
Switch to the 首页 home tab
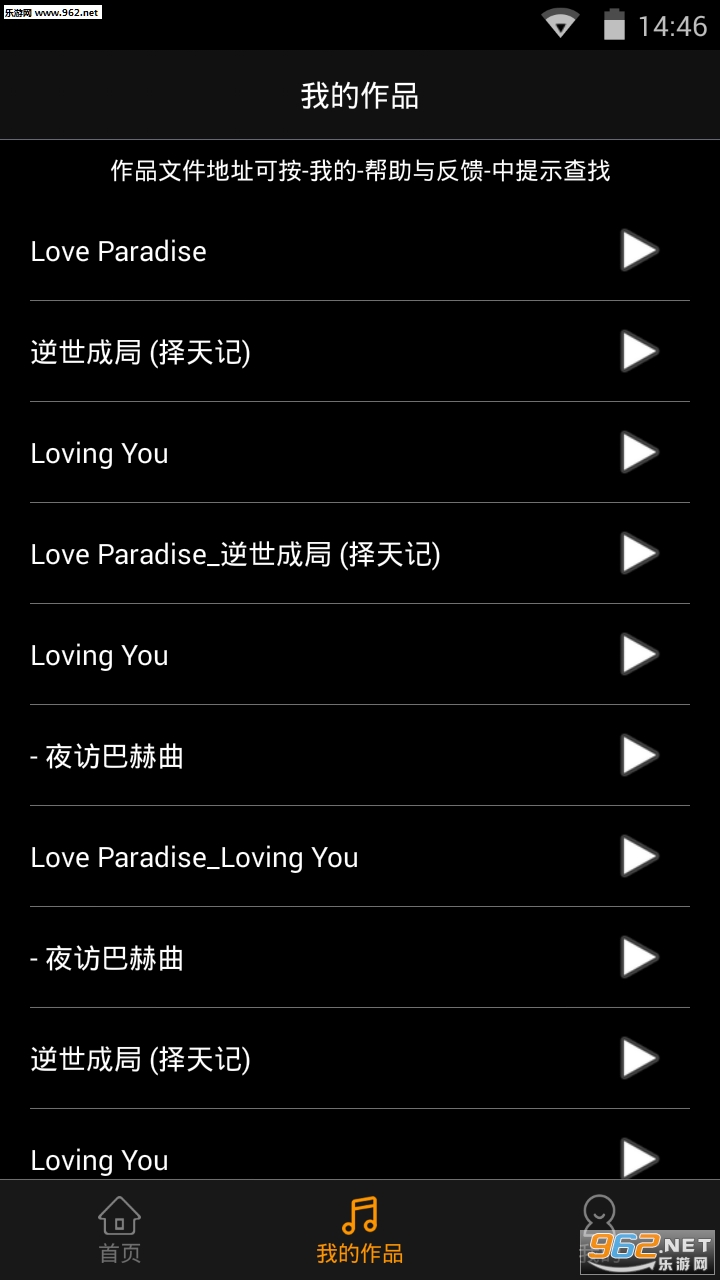[x=120, y=1230]
